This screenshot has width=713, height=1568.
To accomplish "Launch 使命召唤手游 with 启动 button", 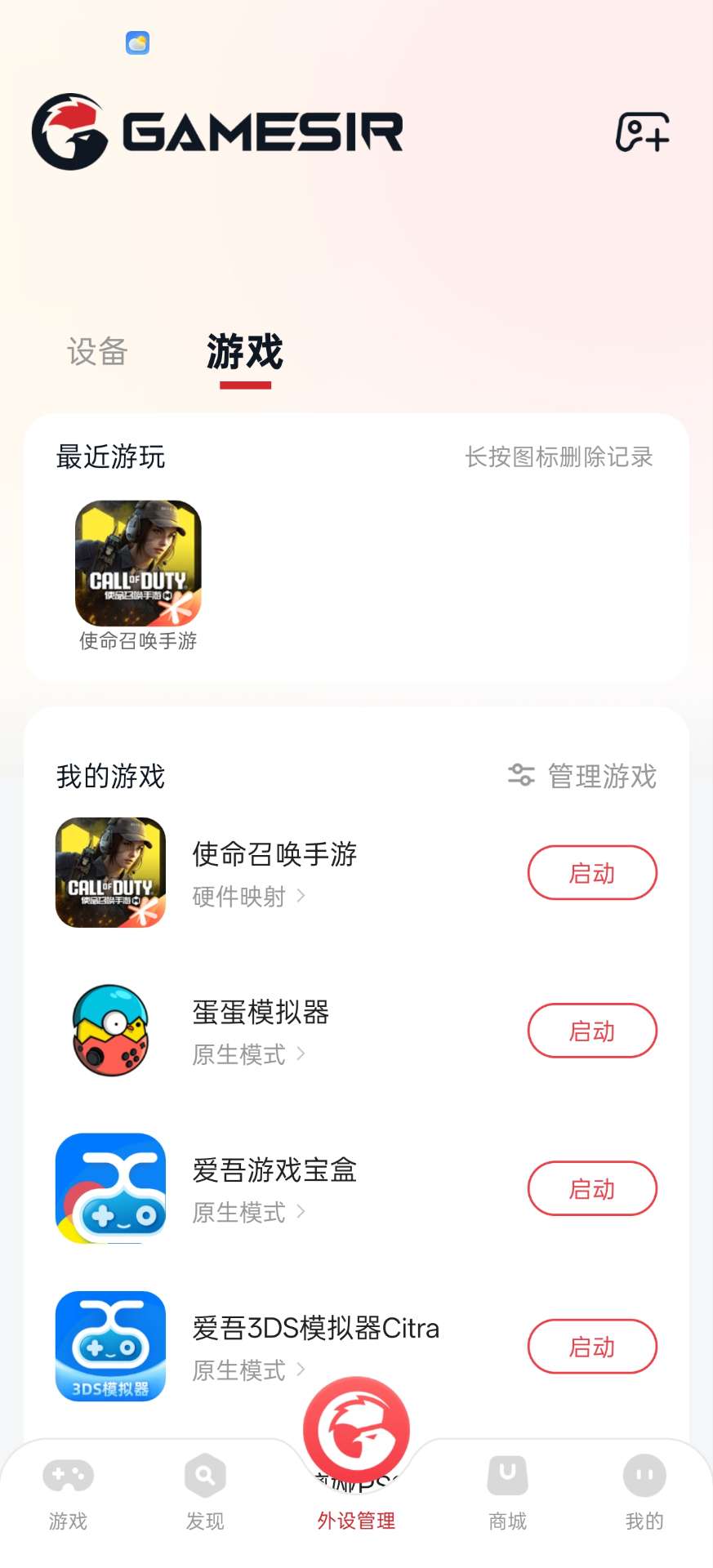I will pyautogui.click(x=592, y=873).
